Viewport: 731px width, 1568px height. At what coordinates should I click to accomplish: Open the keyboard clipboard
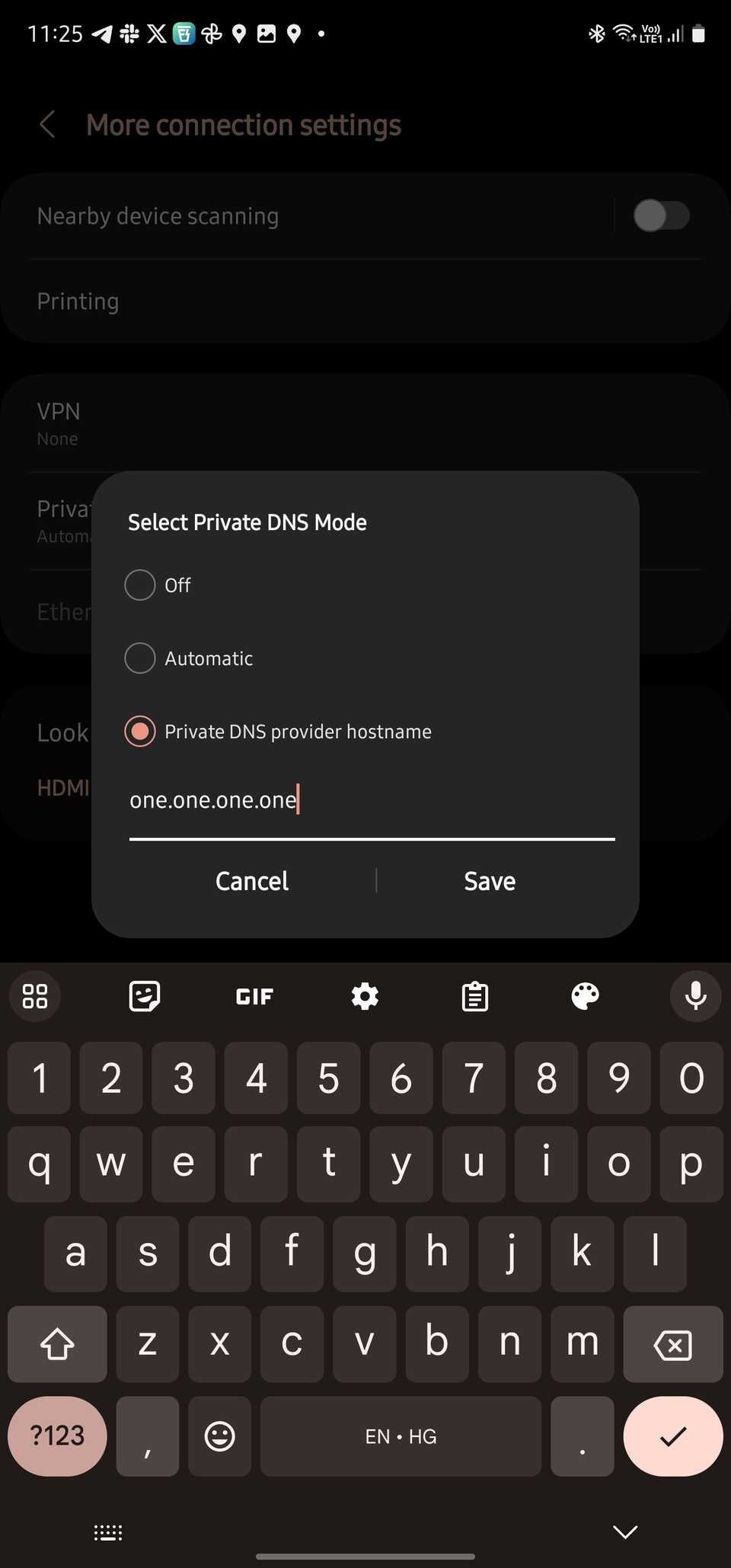click(x=474, y=996)
